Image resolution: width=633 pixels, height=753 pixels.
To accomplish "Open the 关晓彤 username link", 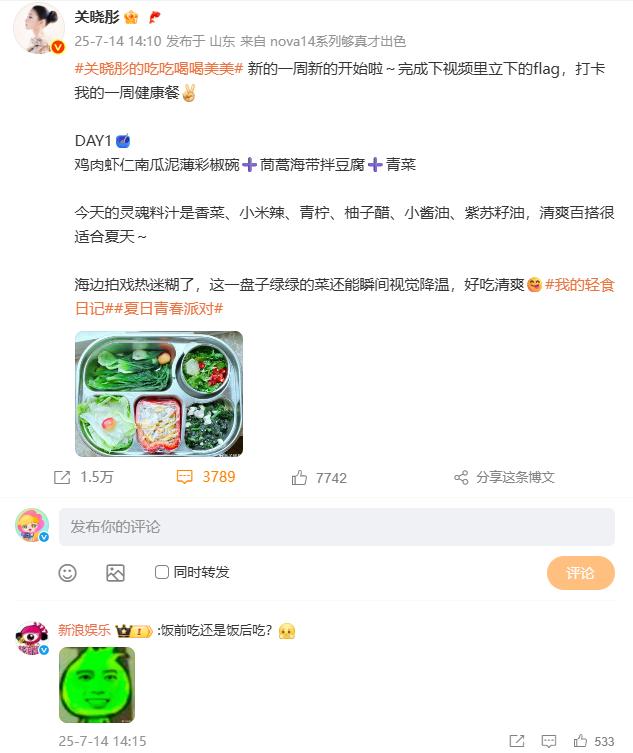I will (96, 17).
